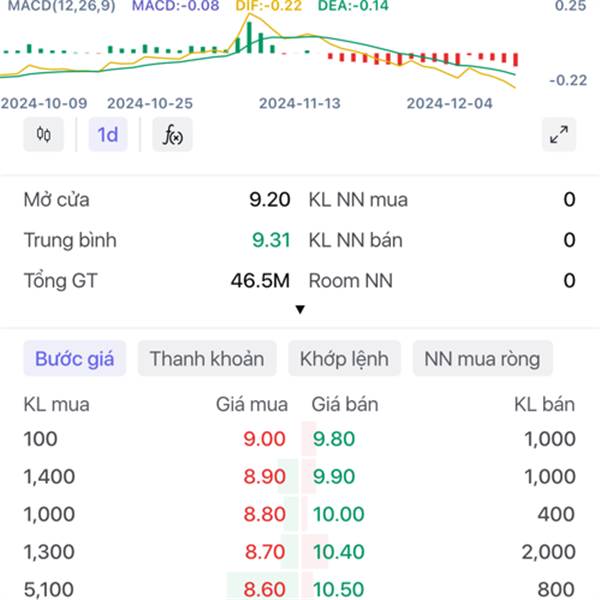Expand the chart to fullscreen
Viewport: 600px width, 600px height.
click(x=559, y=134)
